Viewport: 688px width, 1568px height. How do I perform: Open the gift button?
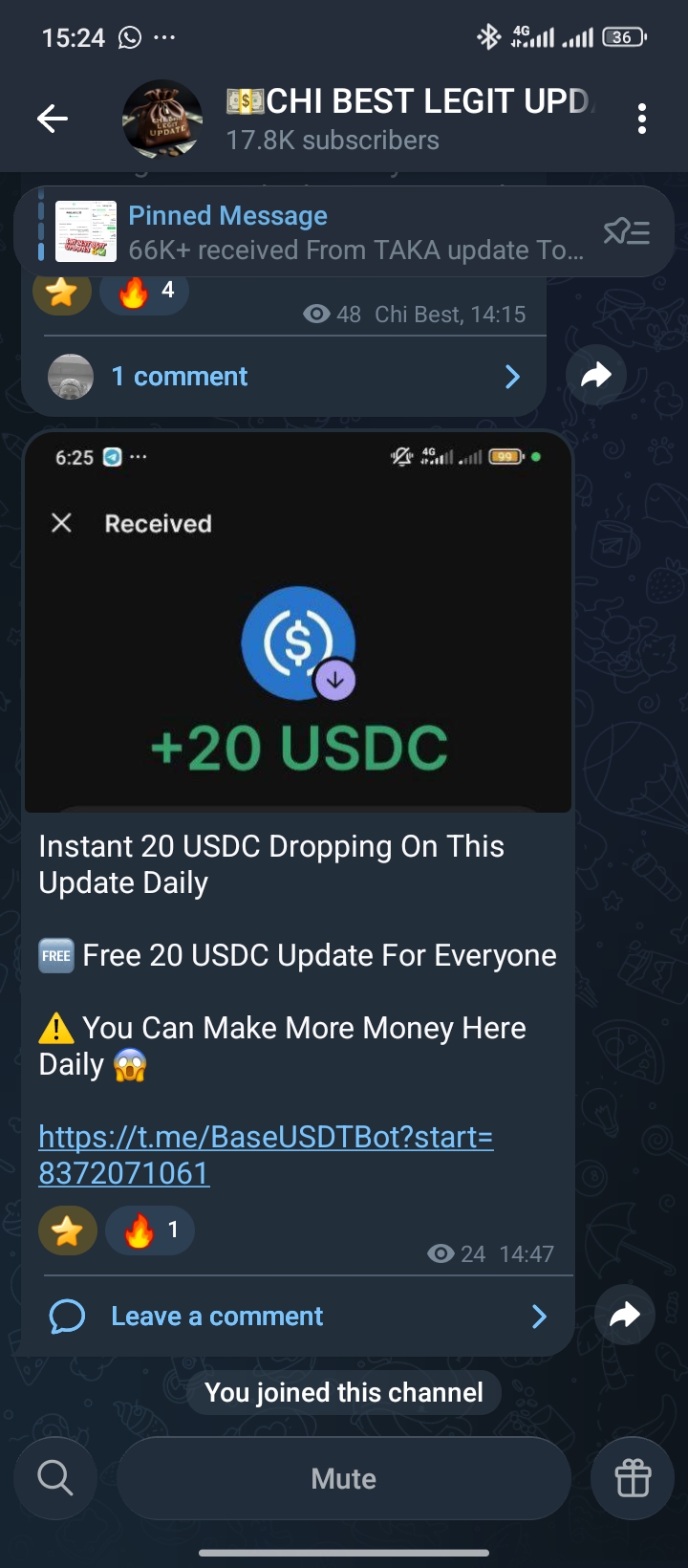pyautogui.click(x=633, y=1478)
